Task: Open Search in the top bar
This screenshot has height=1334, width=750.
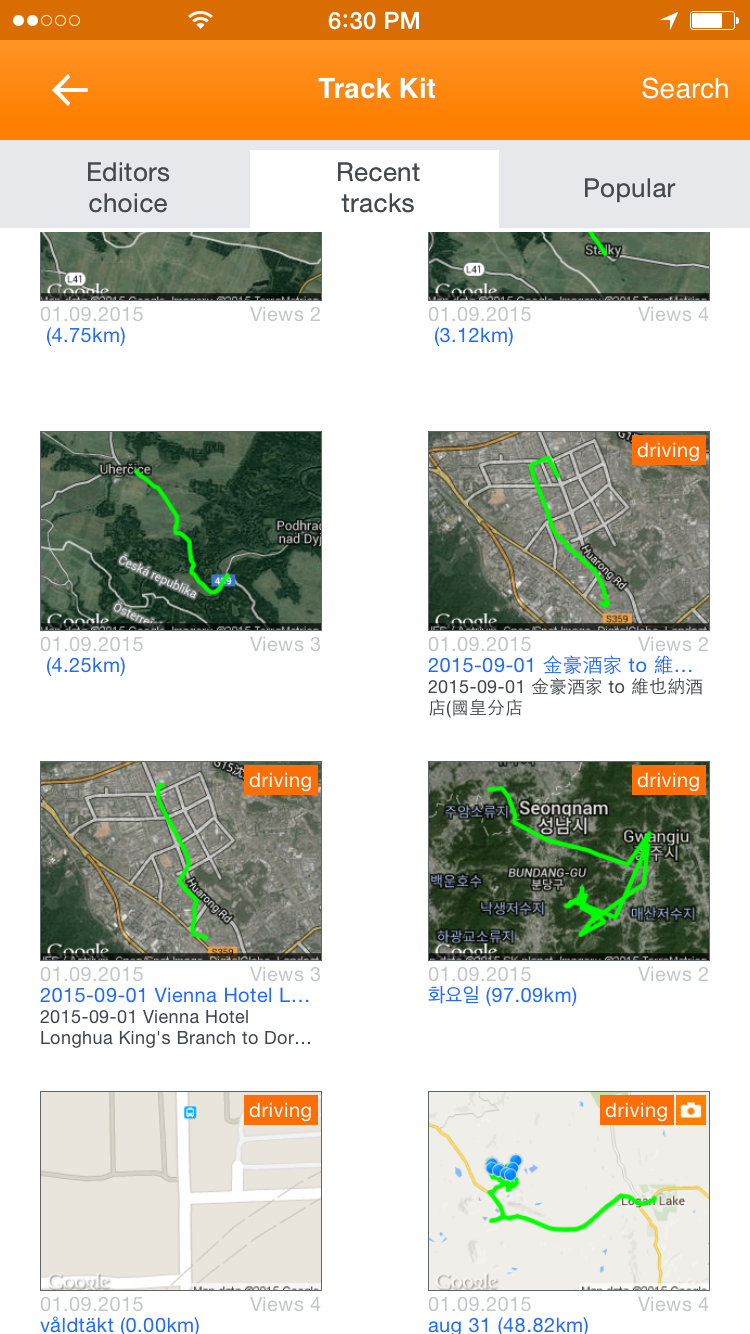Action: click(684, 89)
